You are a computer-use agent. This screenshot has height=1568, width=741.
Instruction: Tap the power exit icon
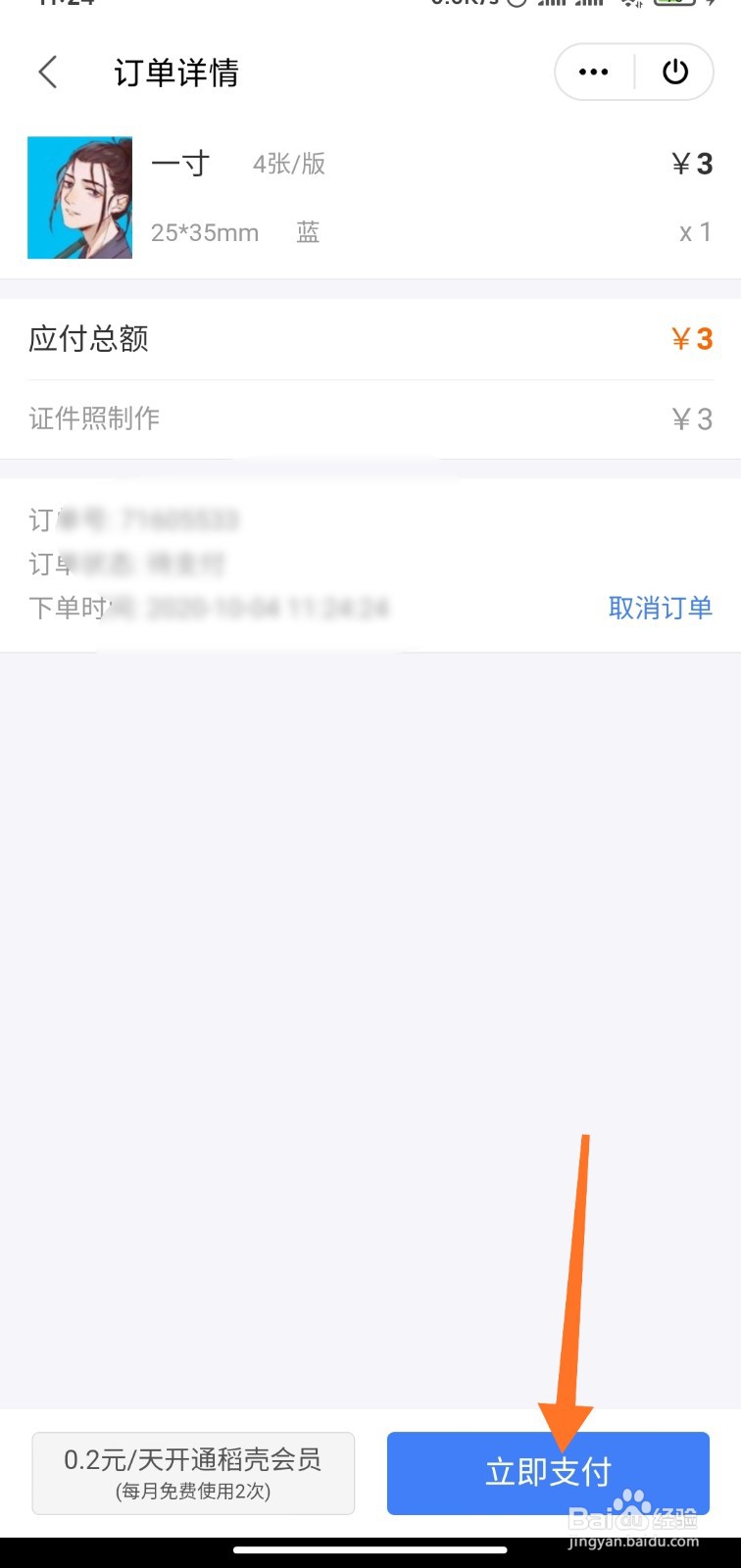[x=675, y=72]
